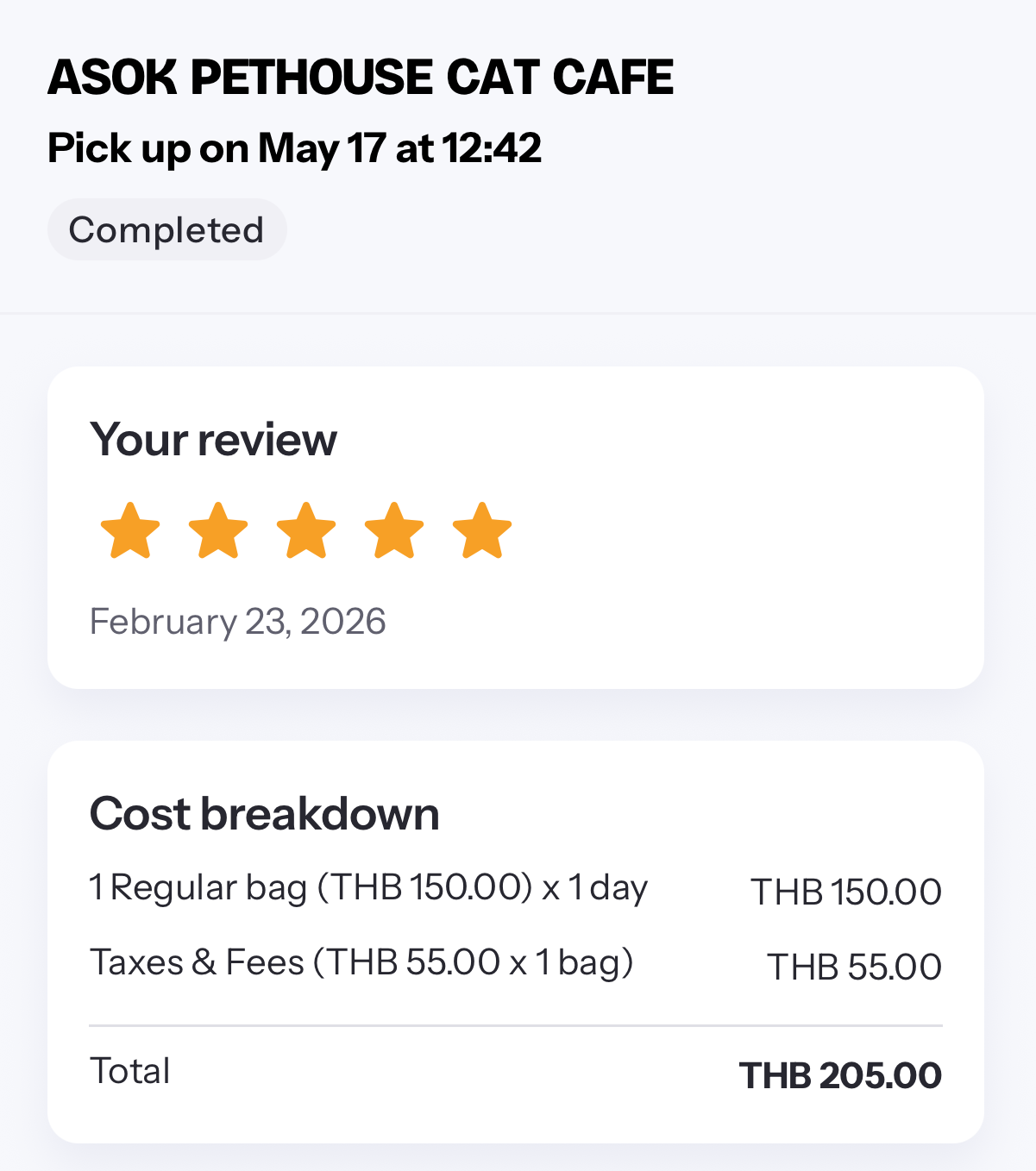Select the first star in your review
The image size is (1036, 1171).
pyautogui.click(x=131, y=531)
